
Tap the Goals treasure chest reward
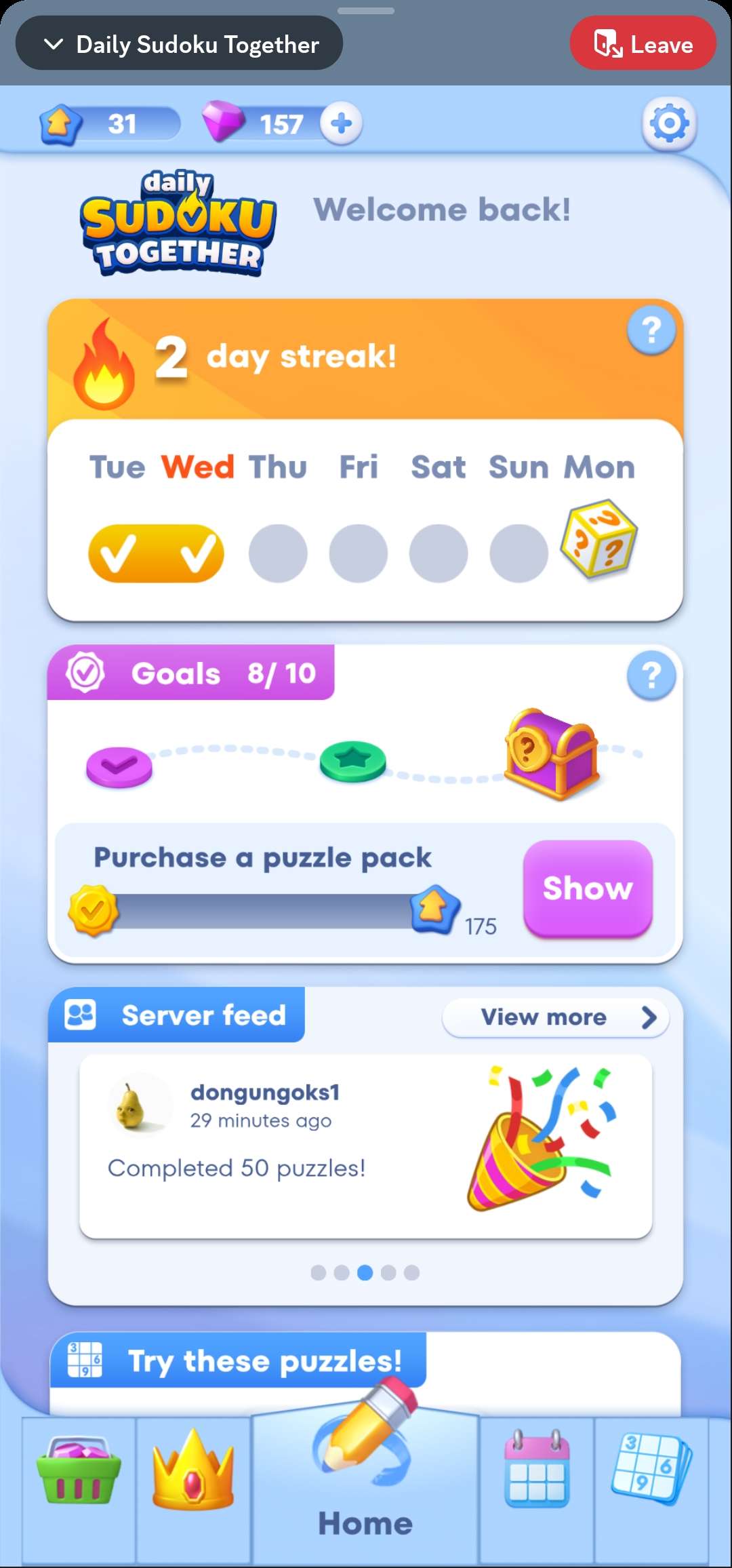pyautogui.click(x=550, y=753)
